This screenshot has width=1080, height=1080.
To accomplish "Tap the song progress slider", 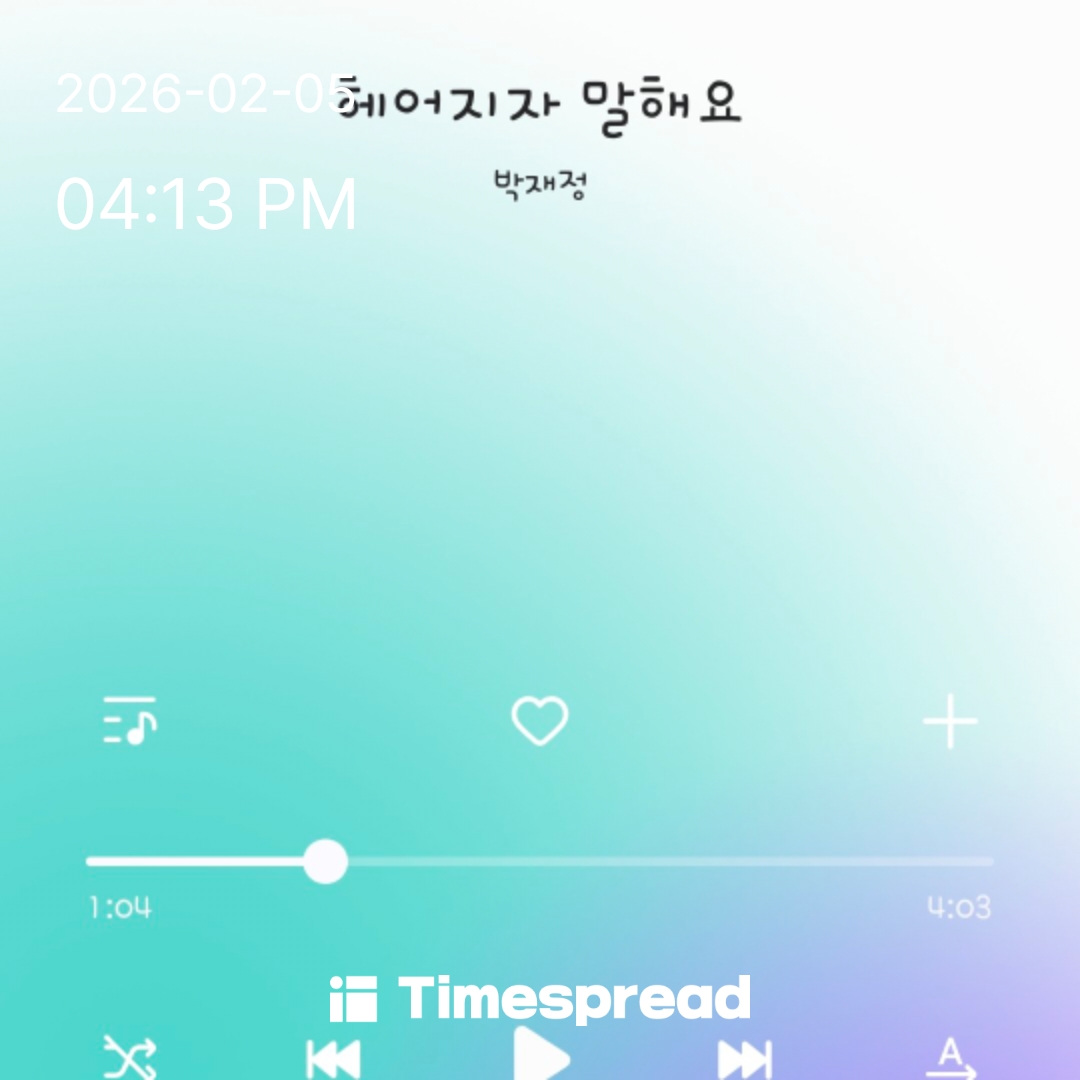I will pyautogui.click(x=325, y=861).
